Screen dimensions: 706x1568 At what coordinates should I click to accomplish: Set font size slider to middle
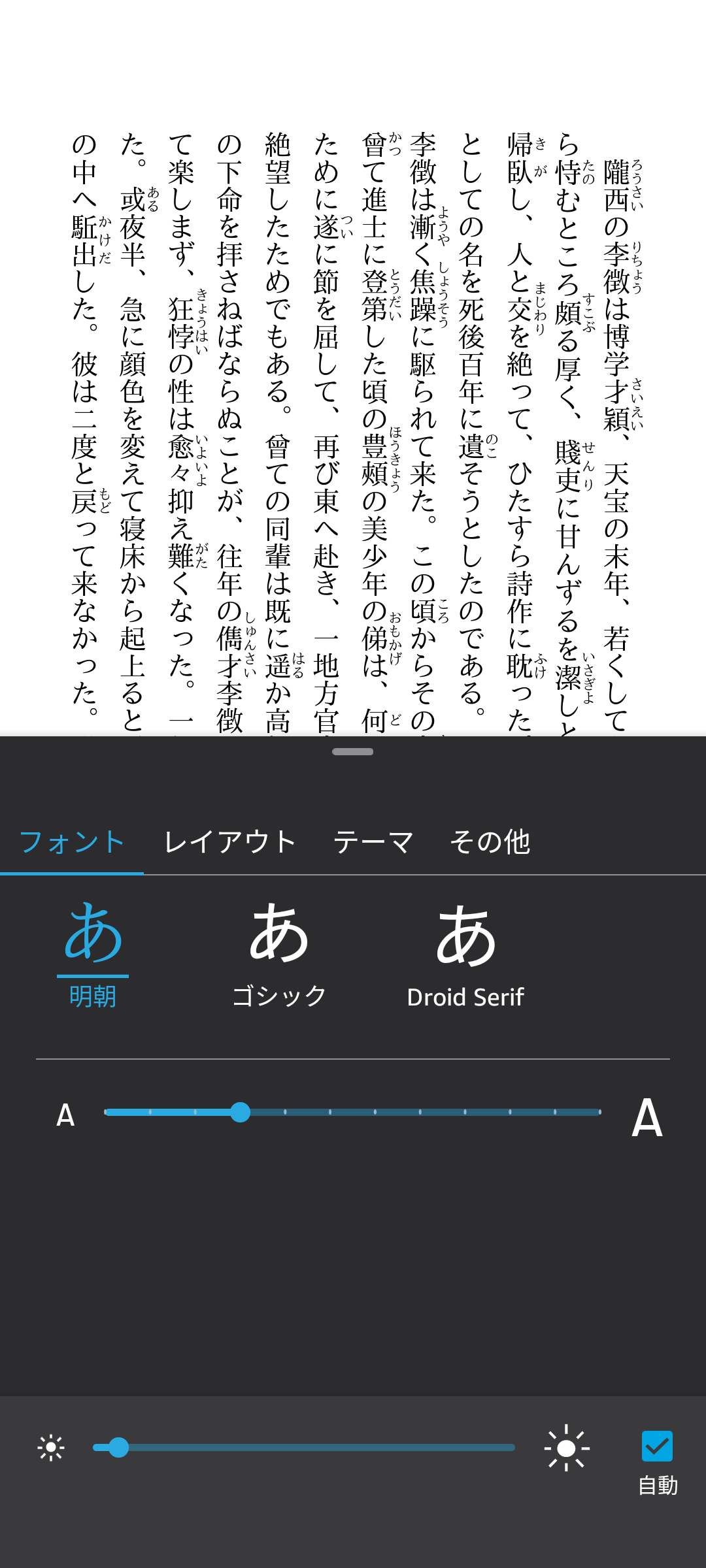click(x=353, y=1112)
